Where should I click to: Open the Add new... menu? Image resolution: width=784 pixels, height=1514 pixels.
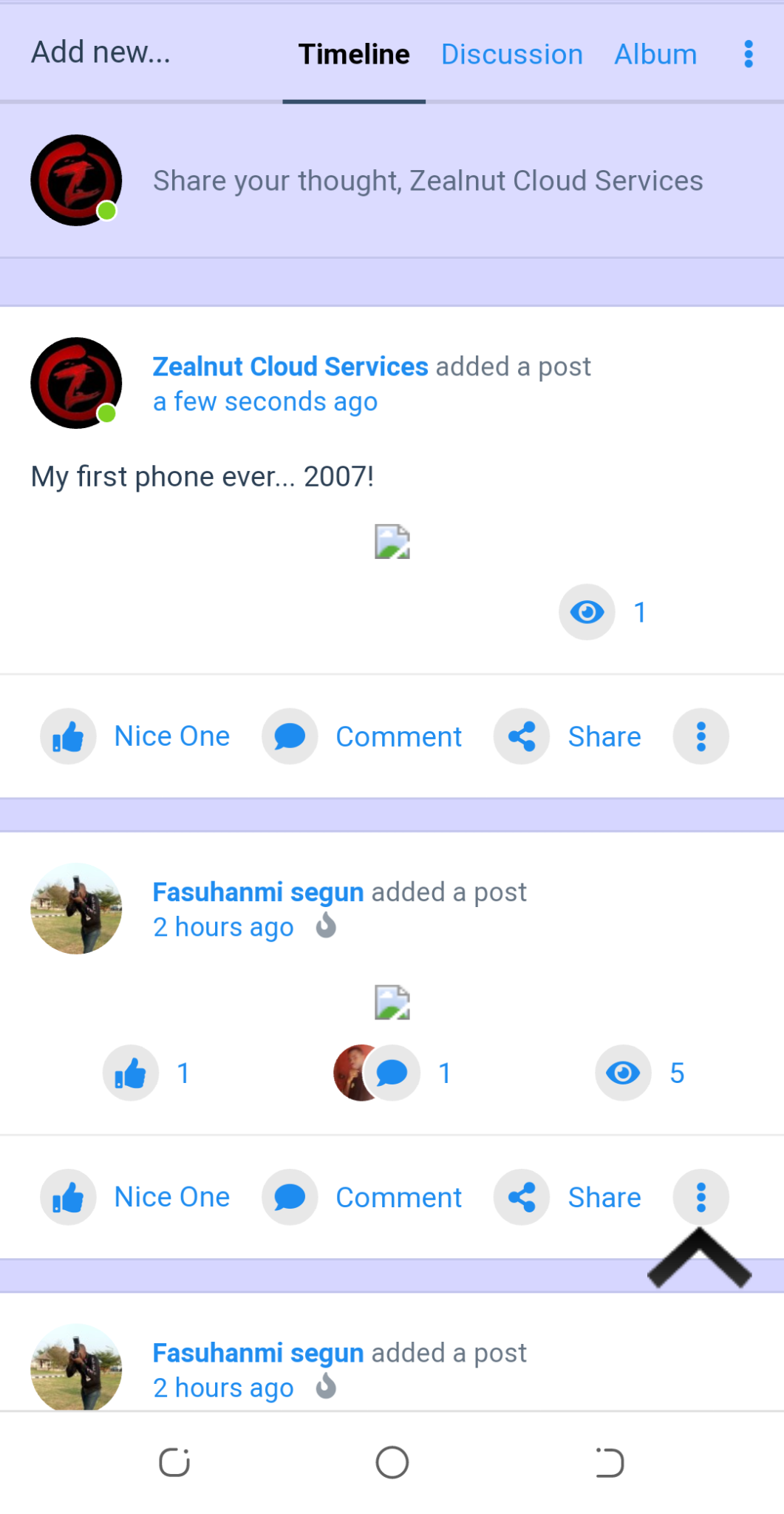(x=100, y=52)
